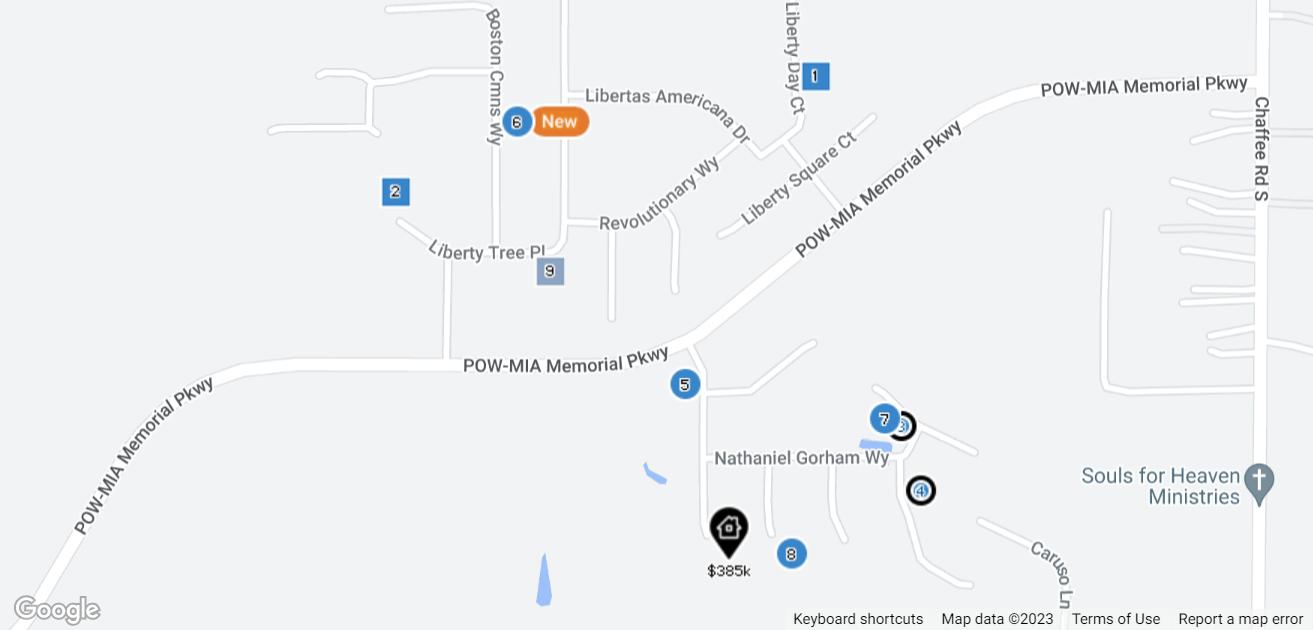
Task: Report a map error
Action: [1240, 619]
